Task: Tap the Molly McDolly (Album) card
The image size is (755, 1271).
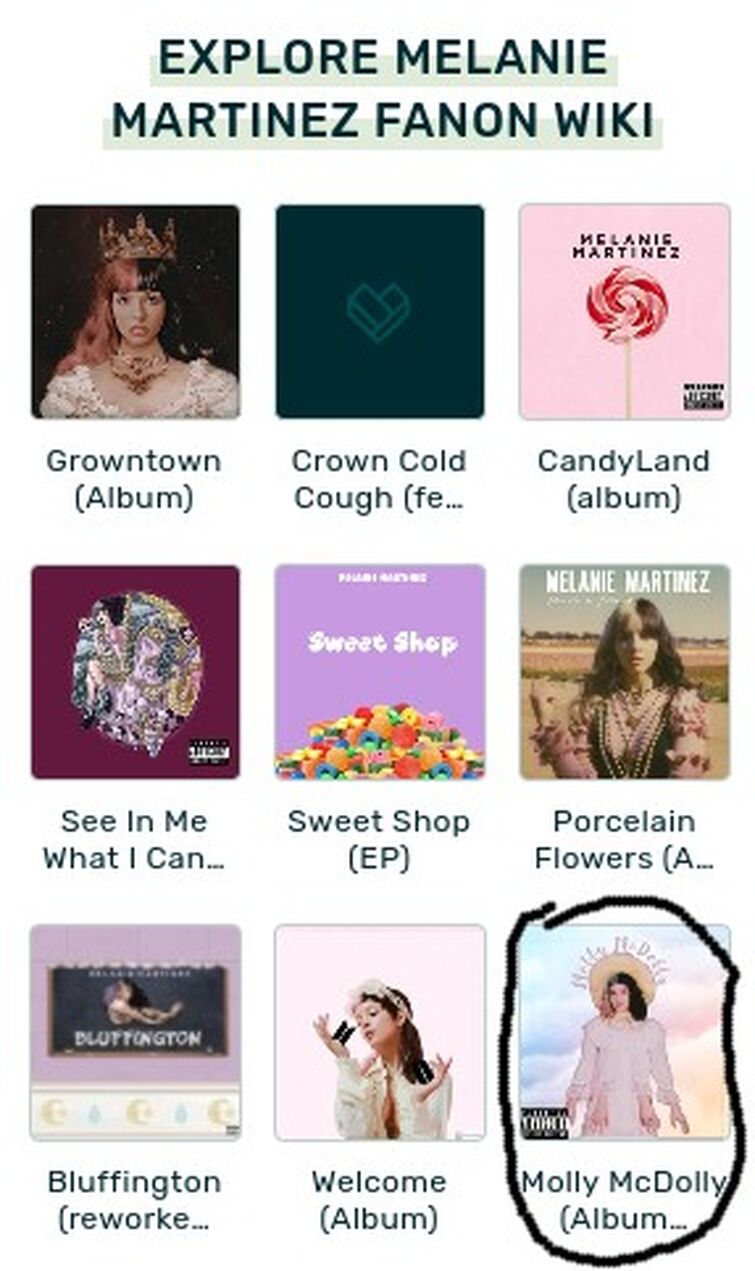Action: click(624, 1031)
